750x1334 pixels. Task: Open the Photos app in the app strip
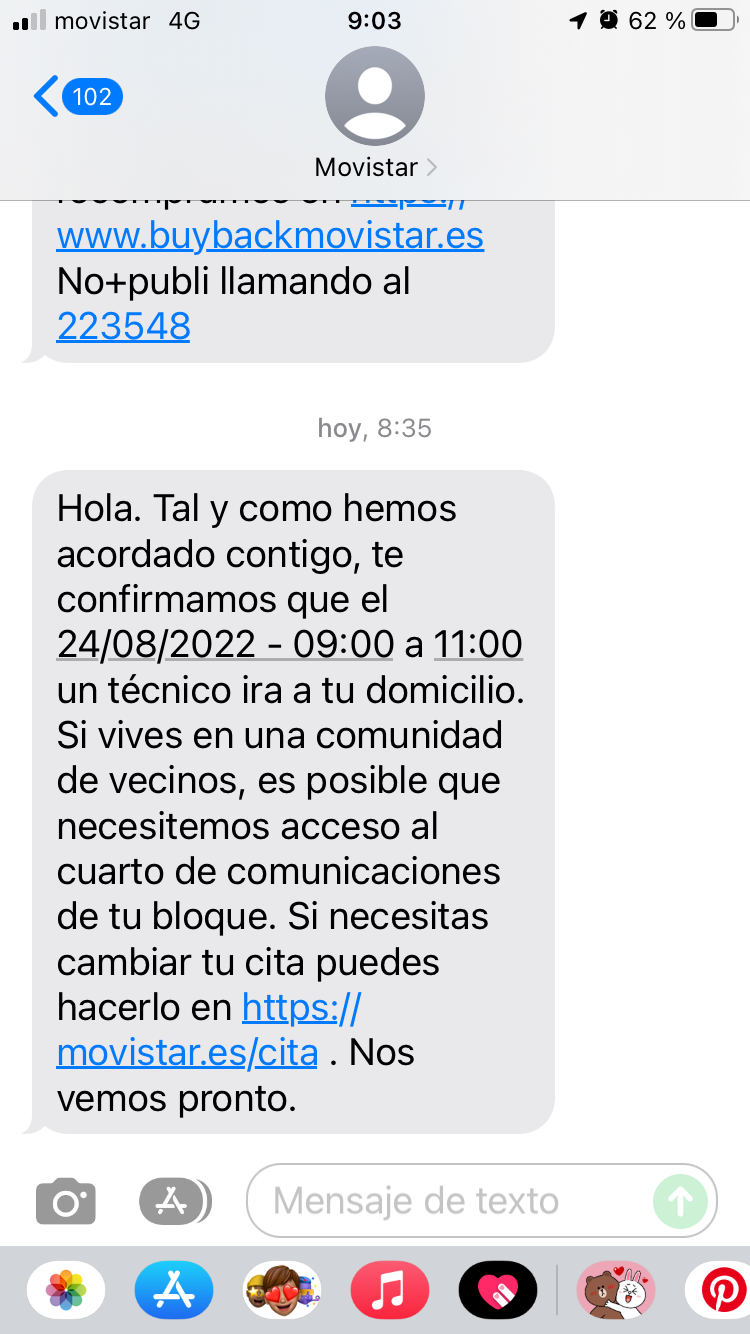click(x=66, y=1289)
